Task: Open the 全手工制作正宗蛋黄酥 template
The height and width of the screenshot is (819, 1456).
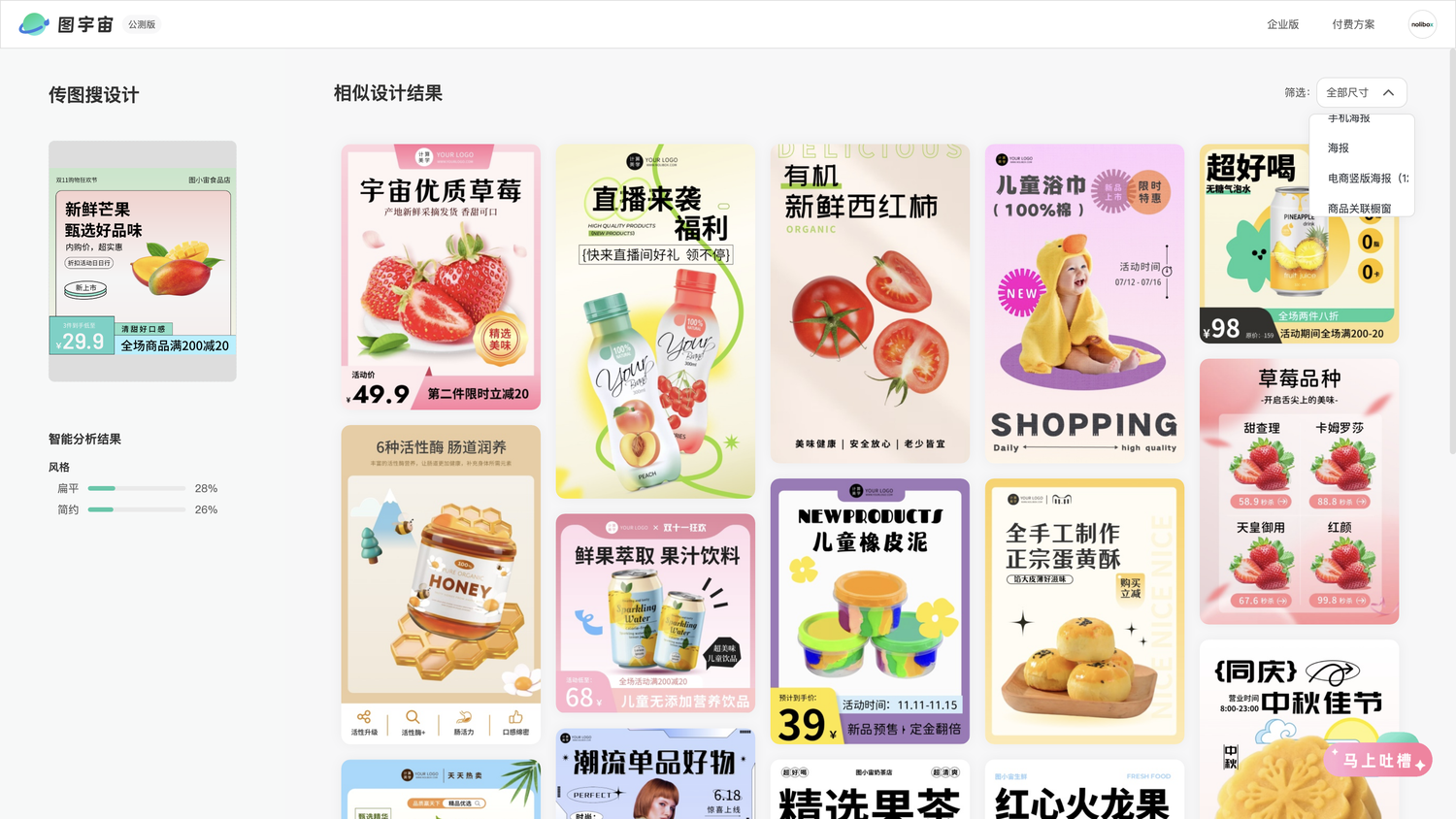Action: [x=1084, y=610]
